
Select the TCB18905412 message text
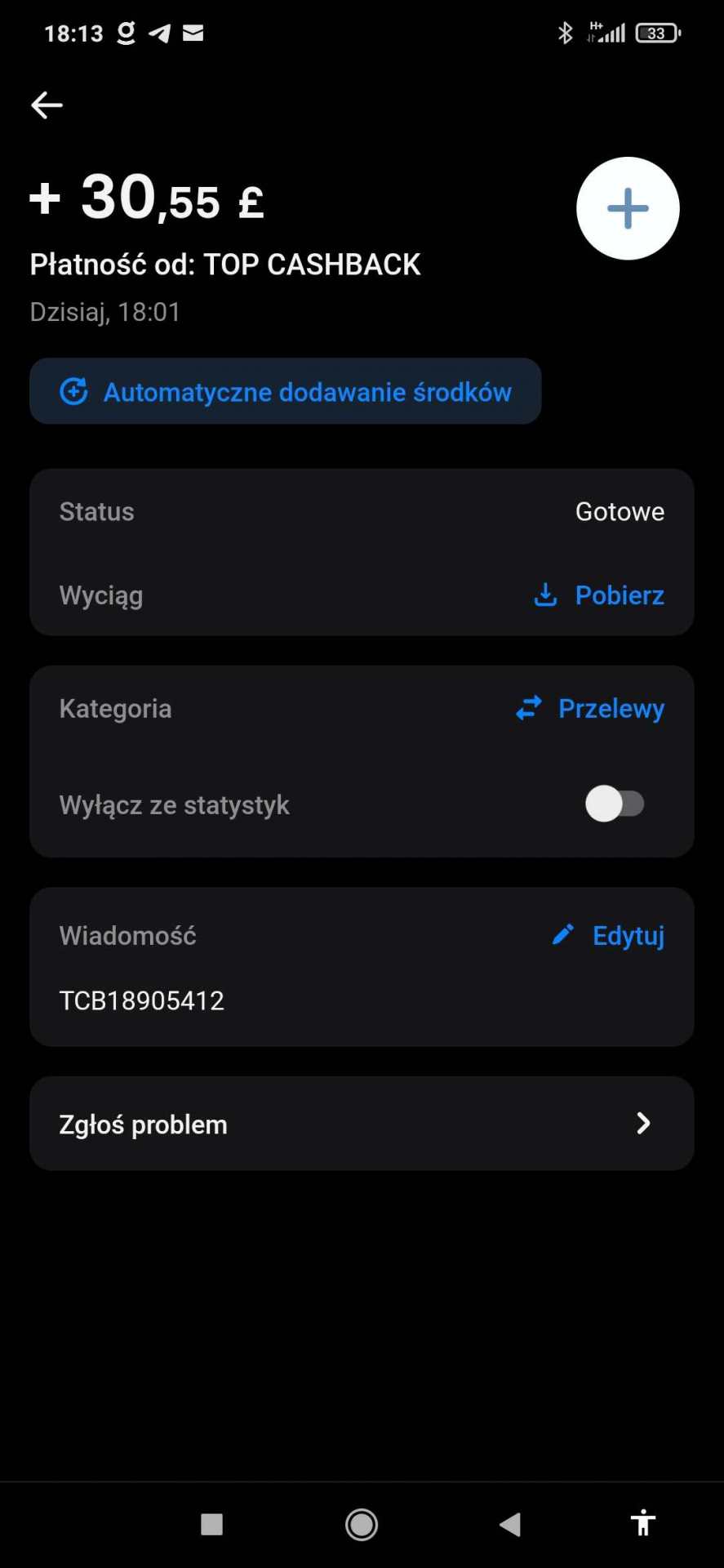pyautogui.click(x=142, y=1000)
